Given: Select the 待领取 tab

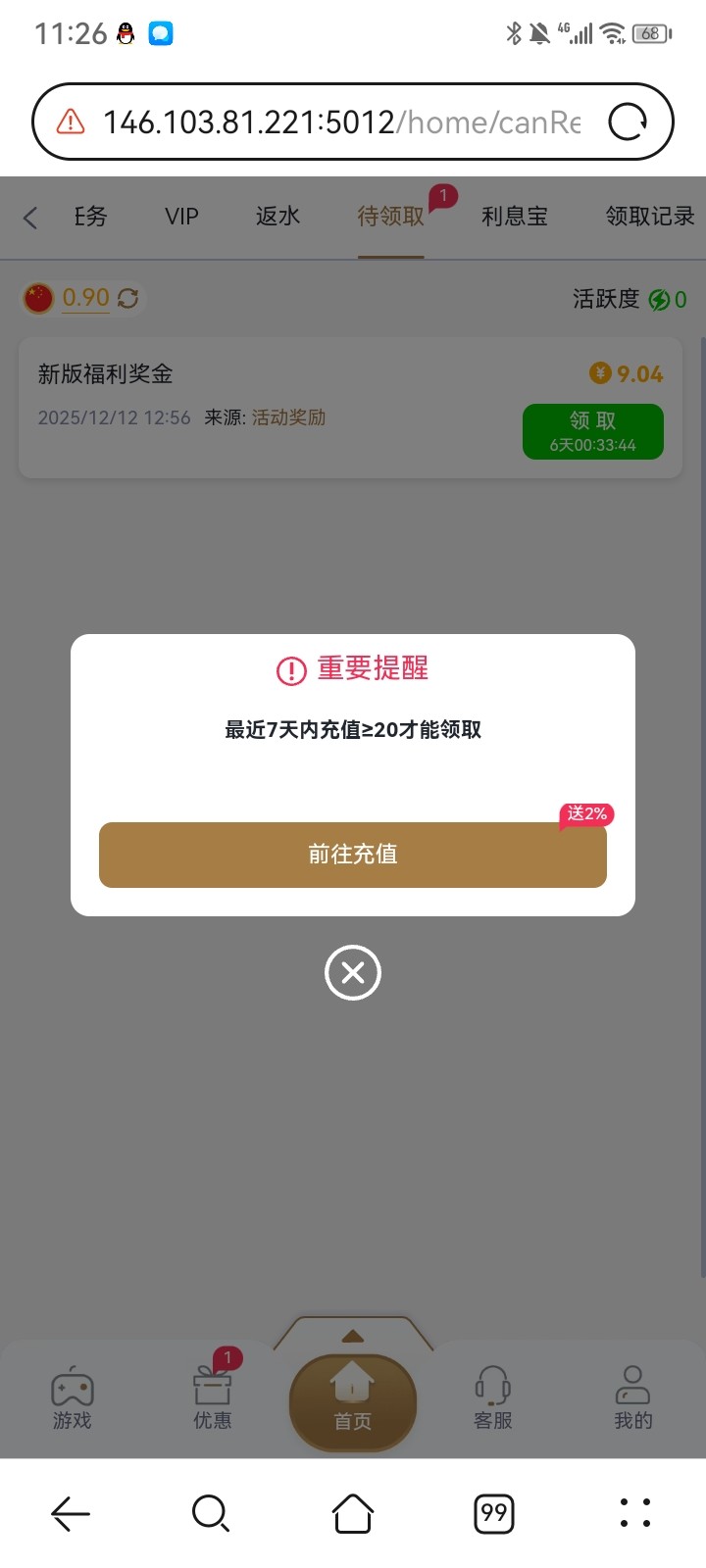Looking at the screenshot, I should 390,217.
